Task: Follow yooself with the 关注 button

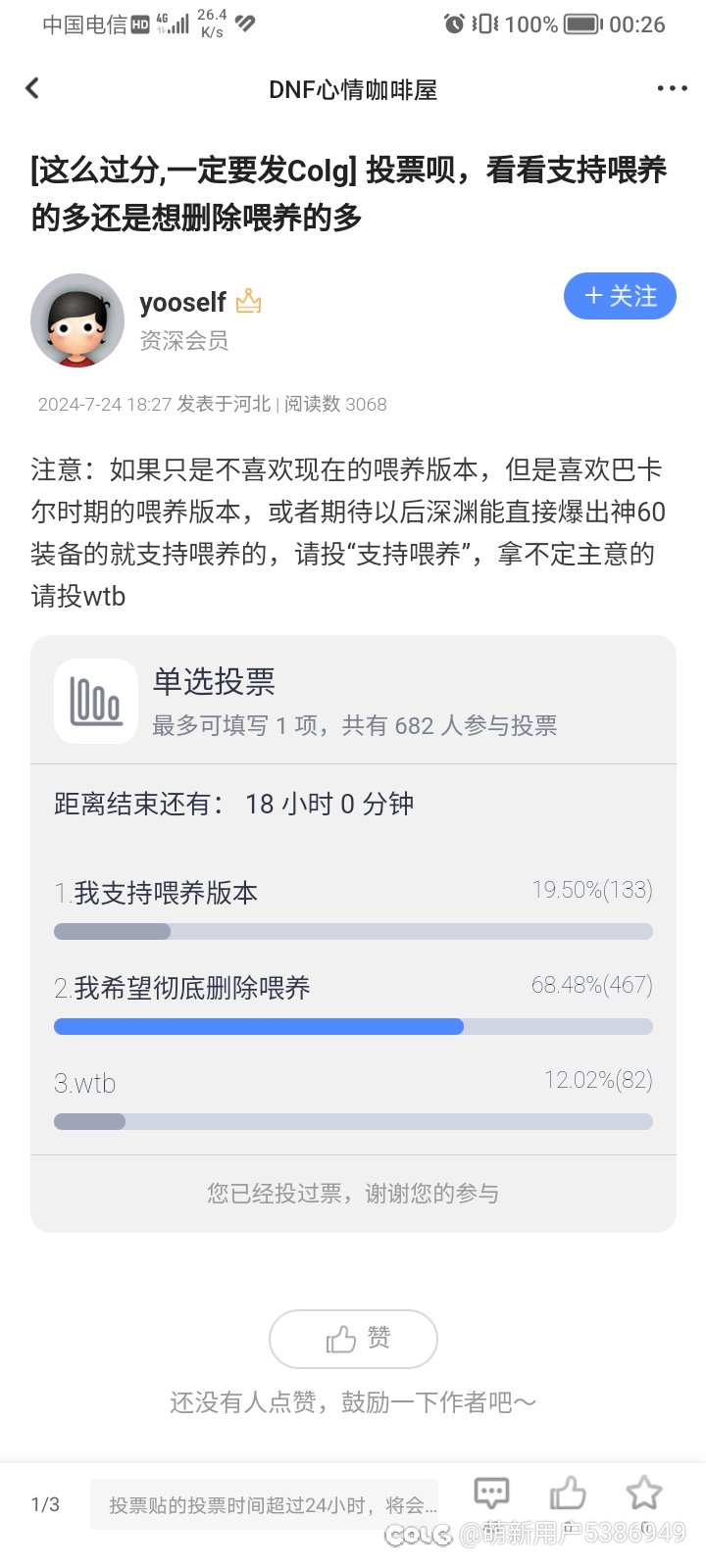Action: click(620, 296)
